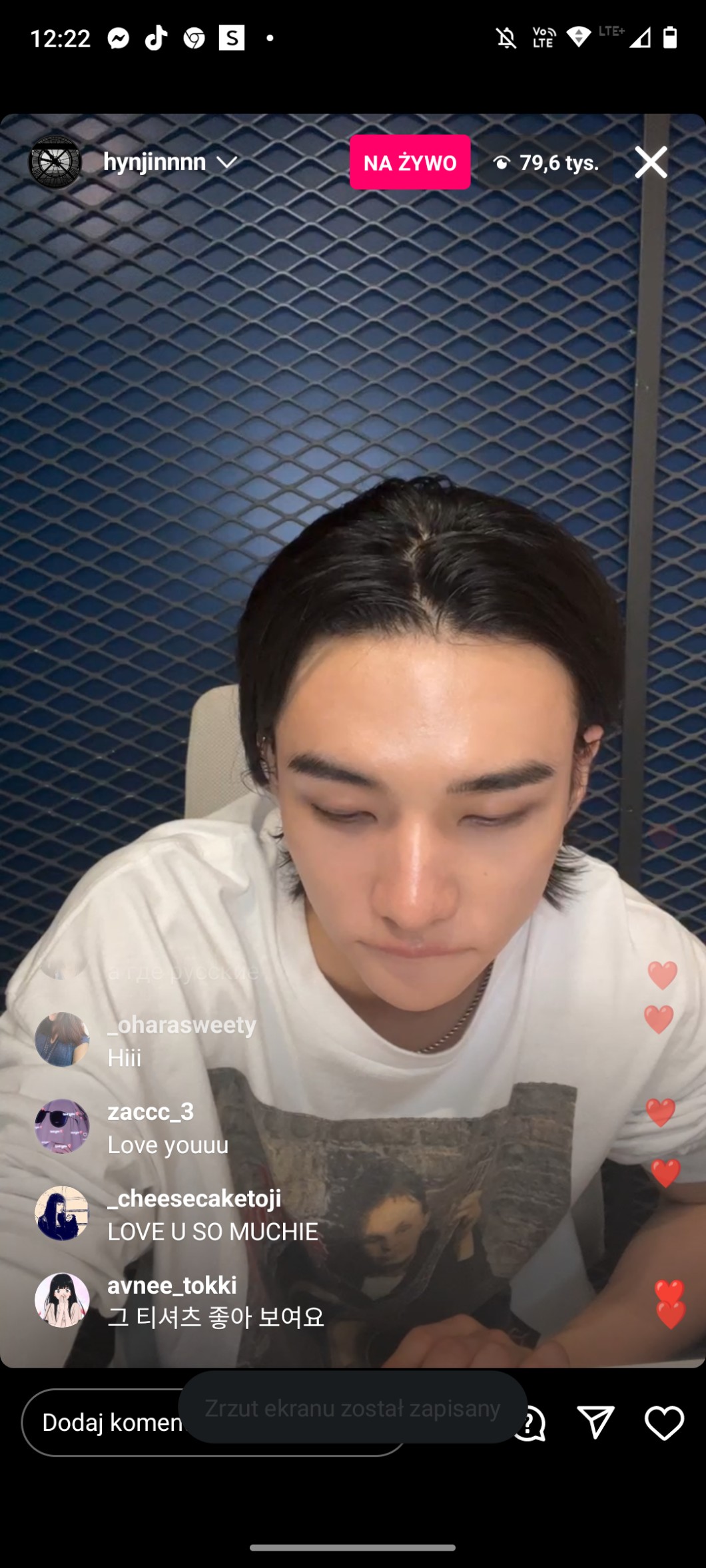View the host's profile picture
Image resolution: width=706 pixels, height=1568 pixels.
pyautogui.click(x=55, y=162)
